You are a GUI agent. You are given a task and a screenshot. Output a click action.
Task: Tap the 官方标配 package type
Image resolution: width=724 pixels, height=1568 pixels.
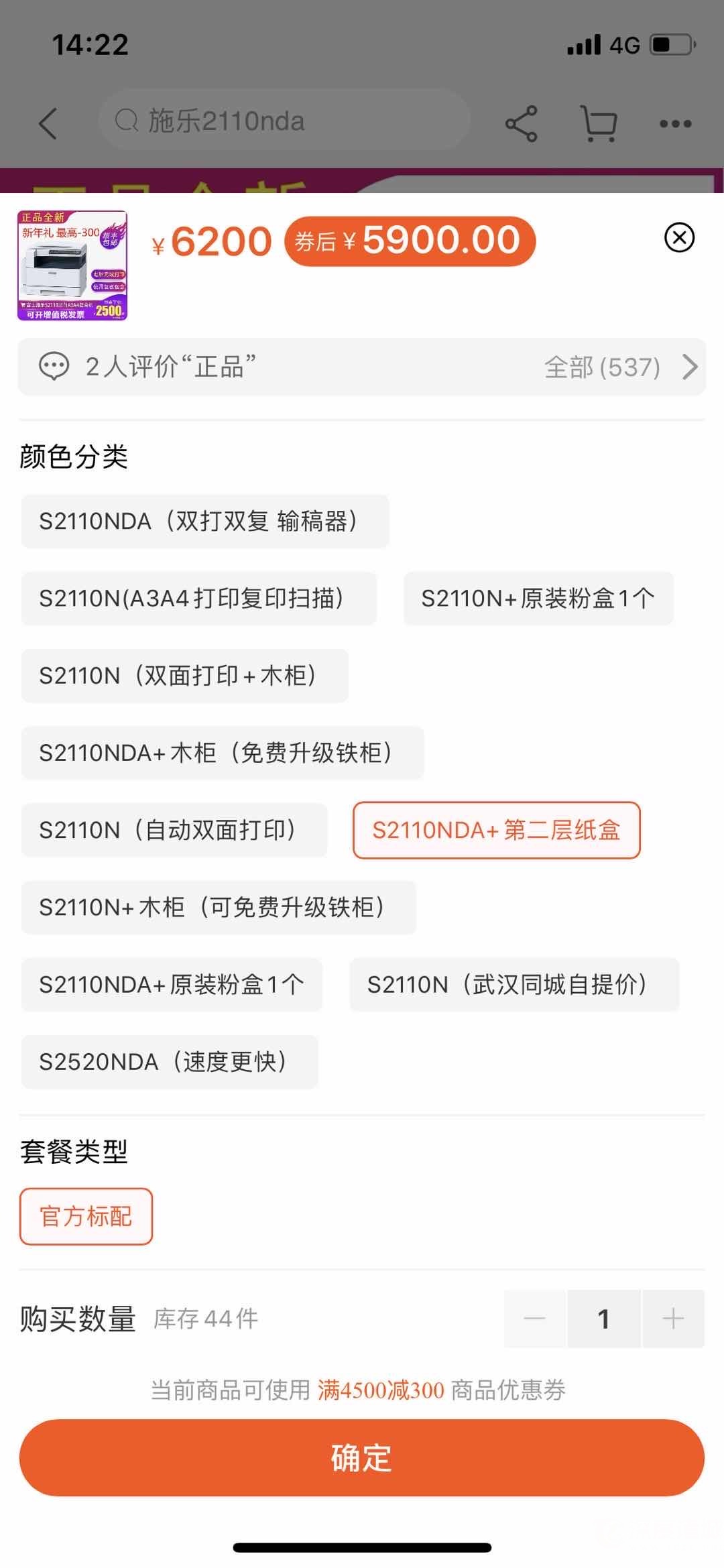[x=86, y=1217]
